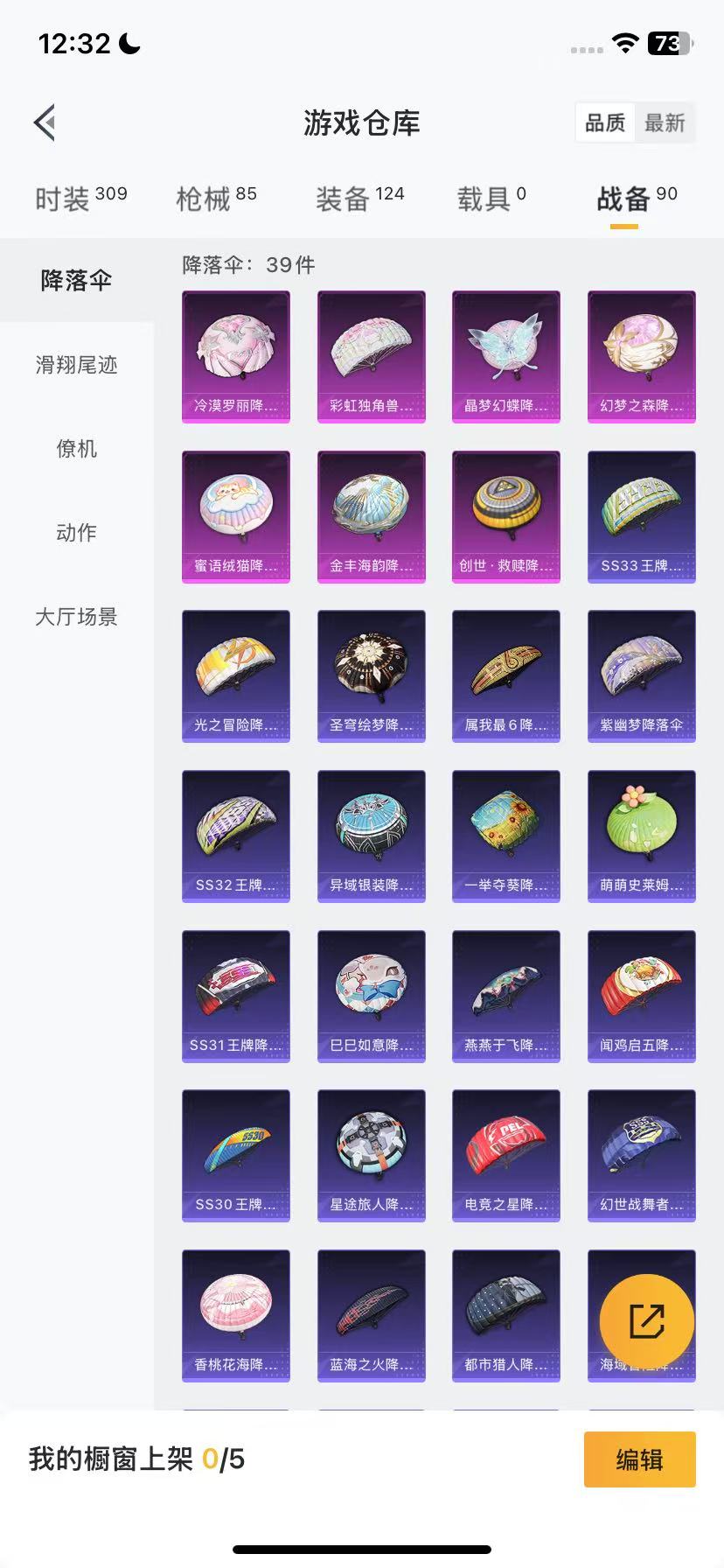Open the 蜜语绒猫 parachute item

(x=236, y=517)
